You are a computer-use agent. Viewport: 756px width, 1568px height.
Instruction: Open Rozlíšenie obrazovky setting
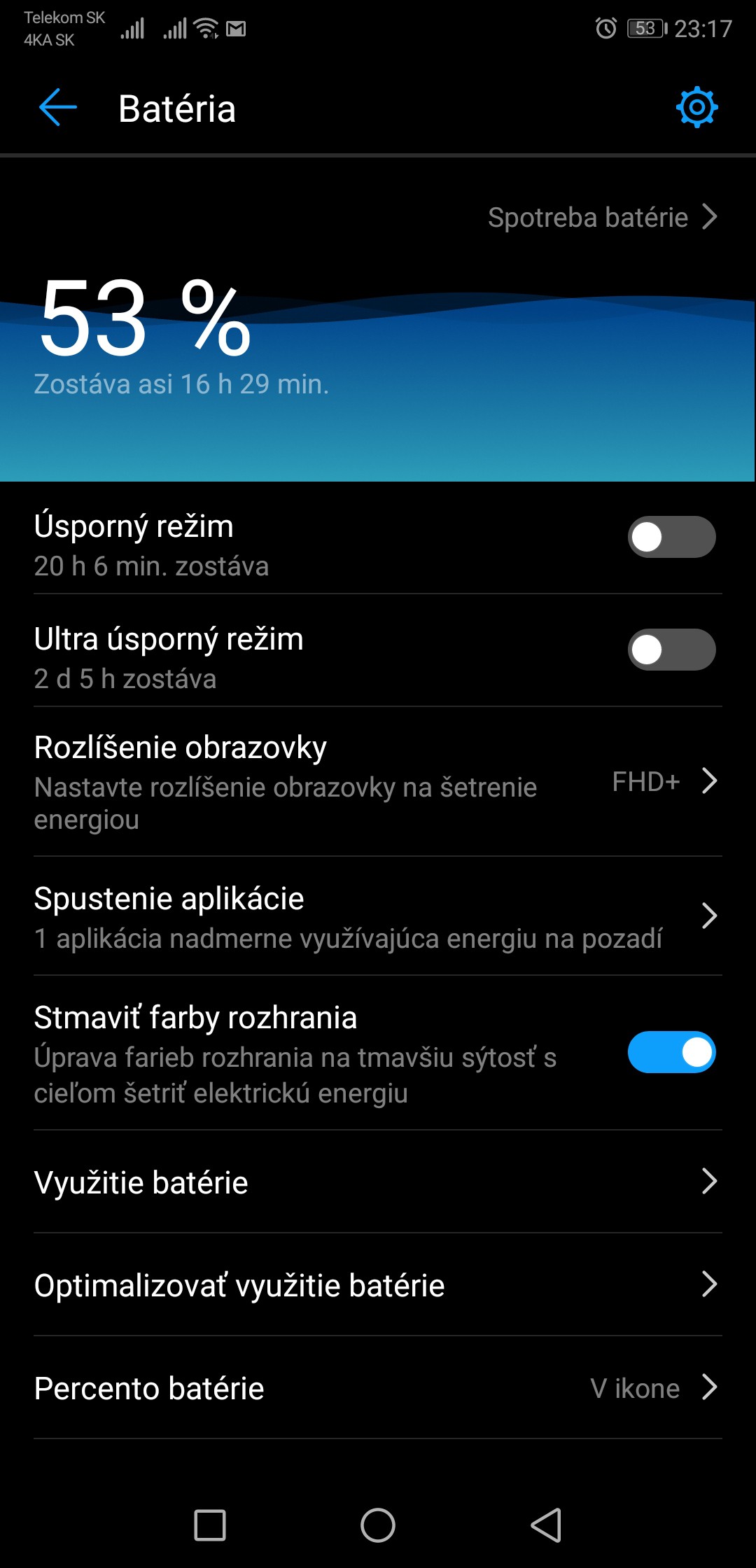(x=378, y=782)
